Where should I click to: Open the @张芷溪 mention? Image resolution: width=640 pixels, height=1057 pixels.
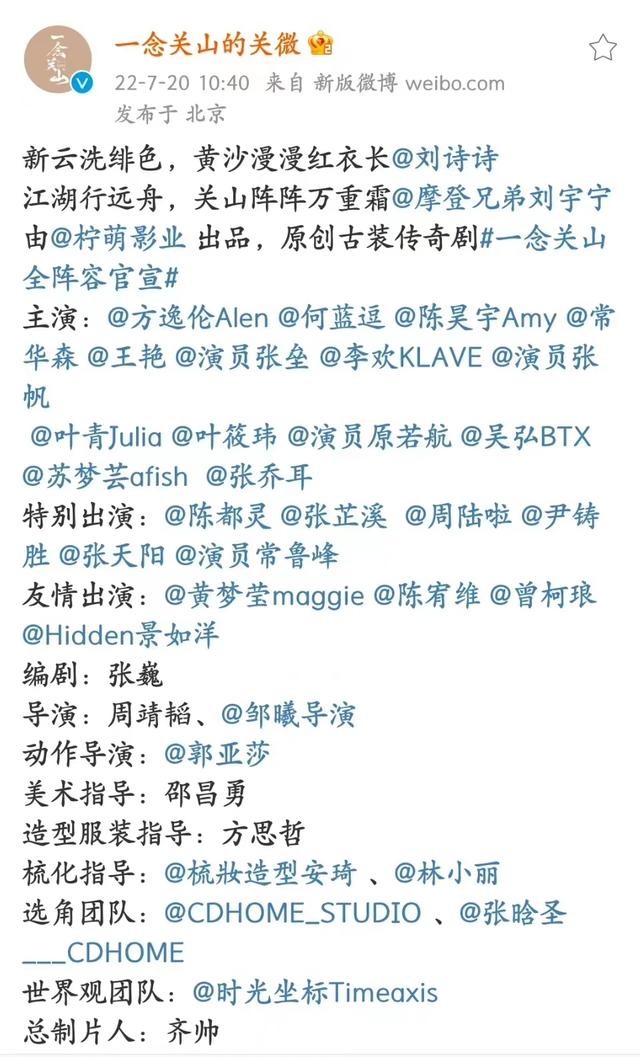click(334, 516)
